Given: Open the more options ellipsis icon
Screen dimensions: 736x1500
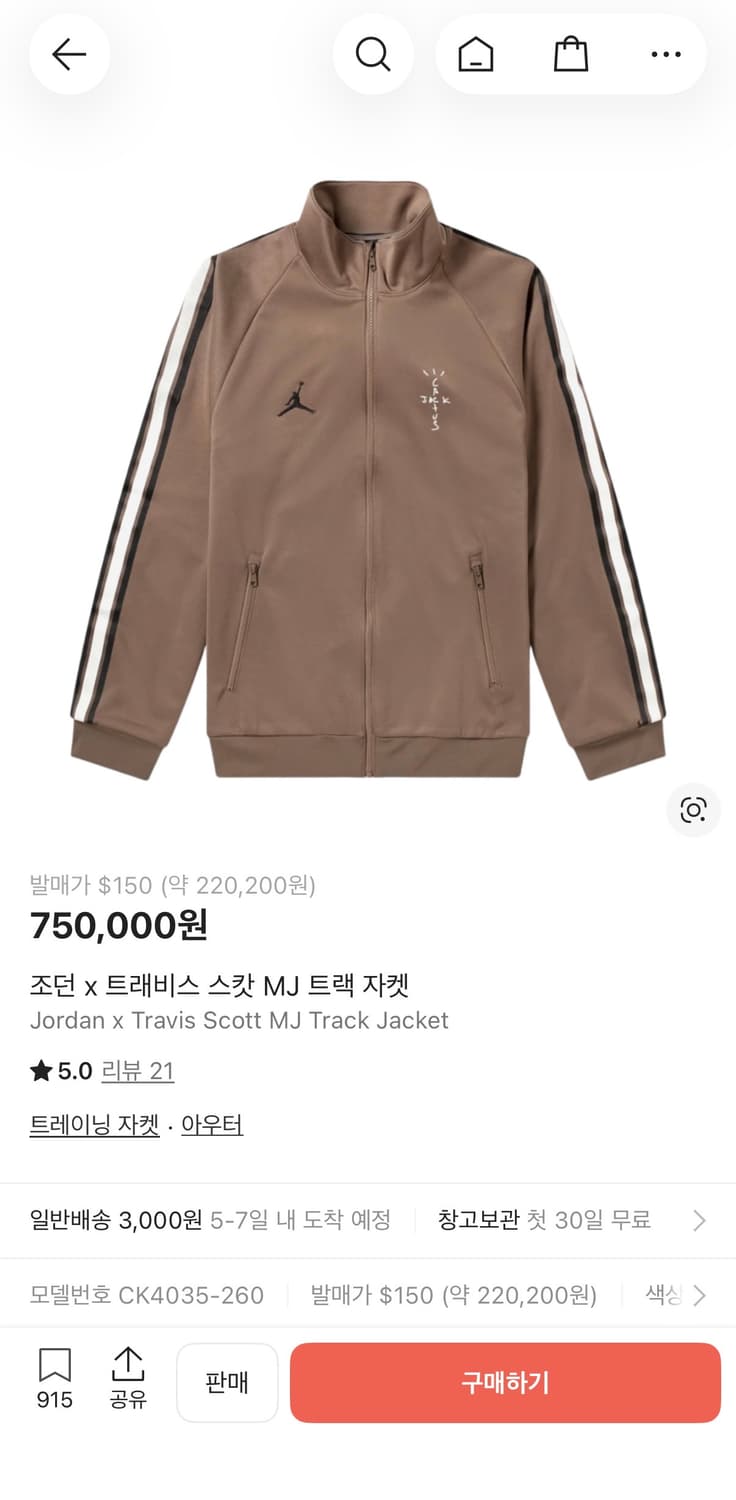Looking at the screenshot, I should click(x=665, y=55).
